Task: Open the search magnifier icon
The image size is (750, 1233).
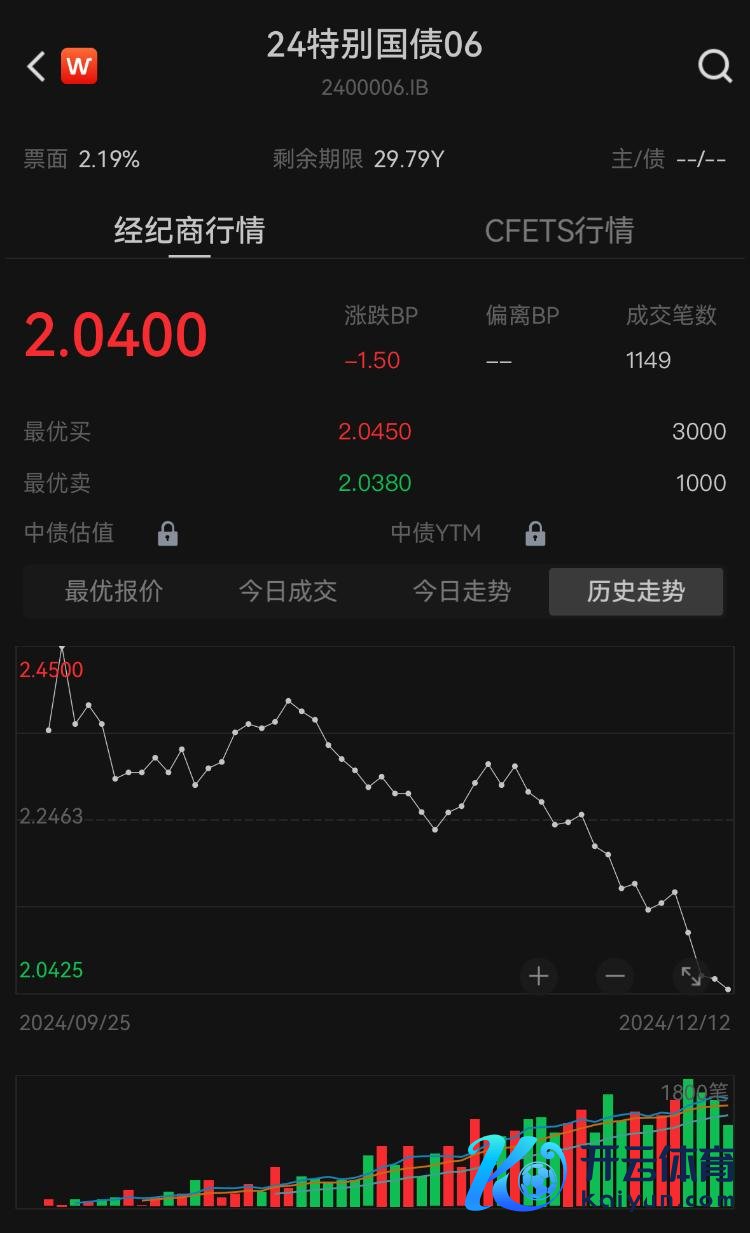Action: pos(714,67)
